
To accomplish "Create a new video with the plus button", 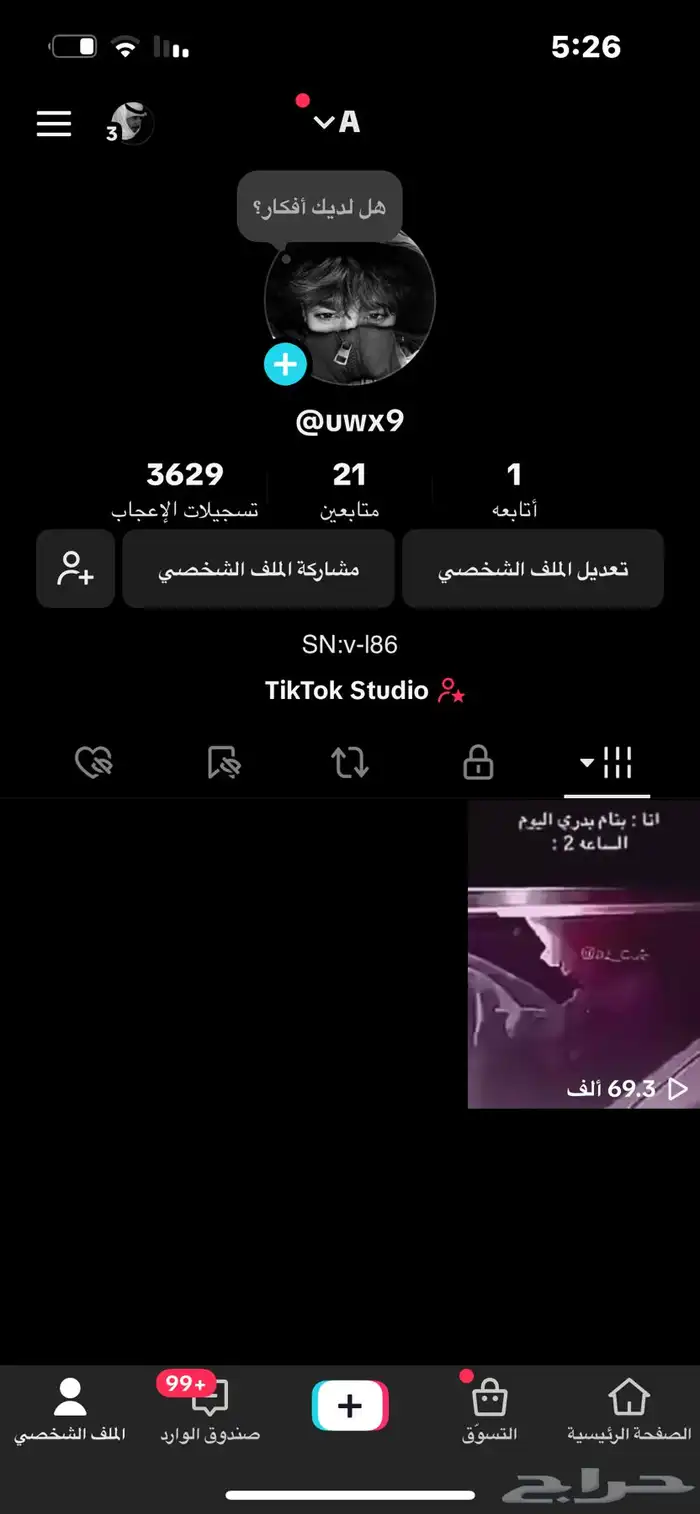I will (x=350, y=1406).
